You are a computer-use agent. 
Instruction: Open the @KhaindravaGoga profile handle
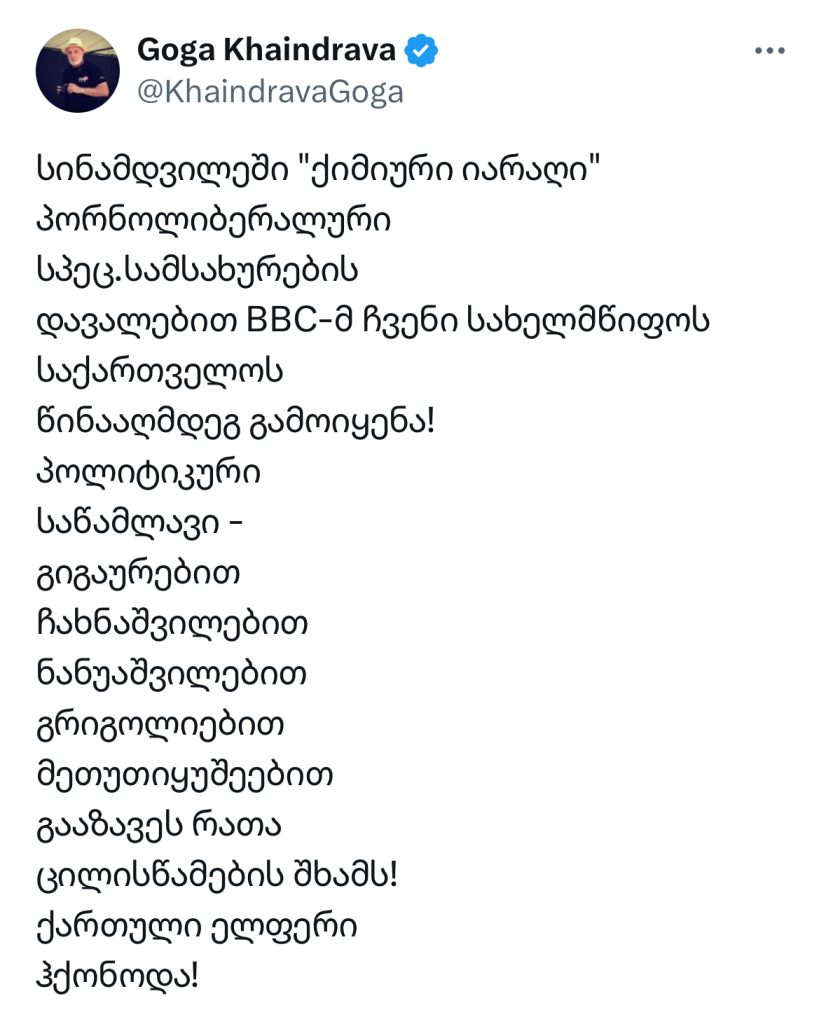point(269,91)
